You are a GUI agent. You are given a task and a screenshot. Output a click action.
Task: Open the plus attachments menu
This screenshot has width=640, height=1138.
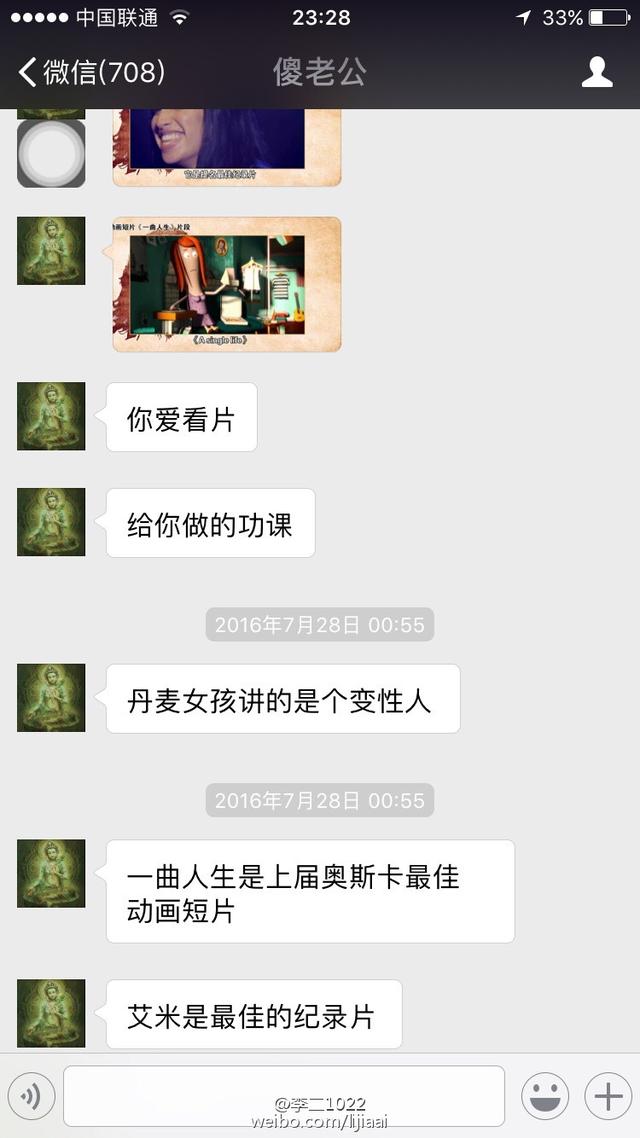coord(608,1097)
